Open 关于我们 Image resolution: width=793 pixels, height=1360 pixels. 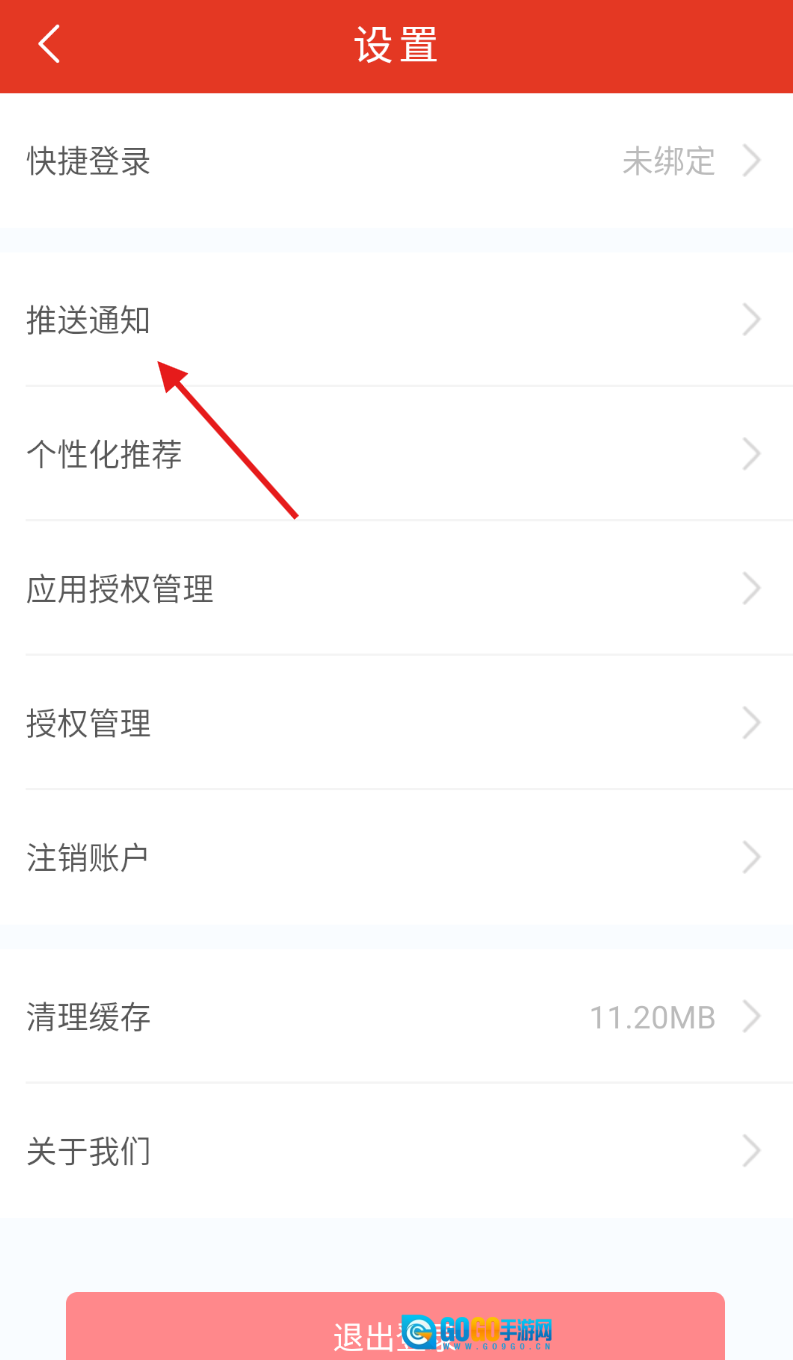(x=395, y=1152)
